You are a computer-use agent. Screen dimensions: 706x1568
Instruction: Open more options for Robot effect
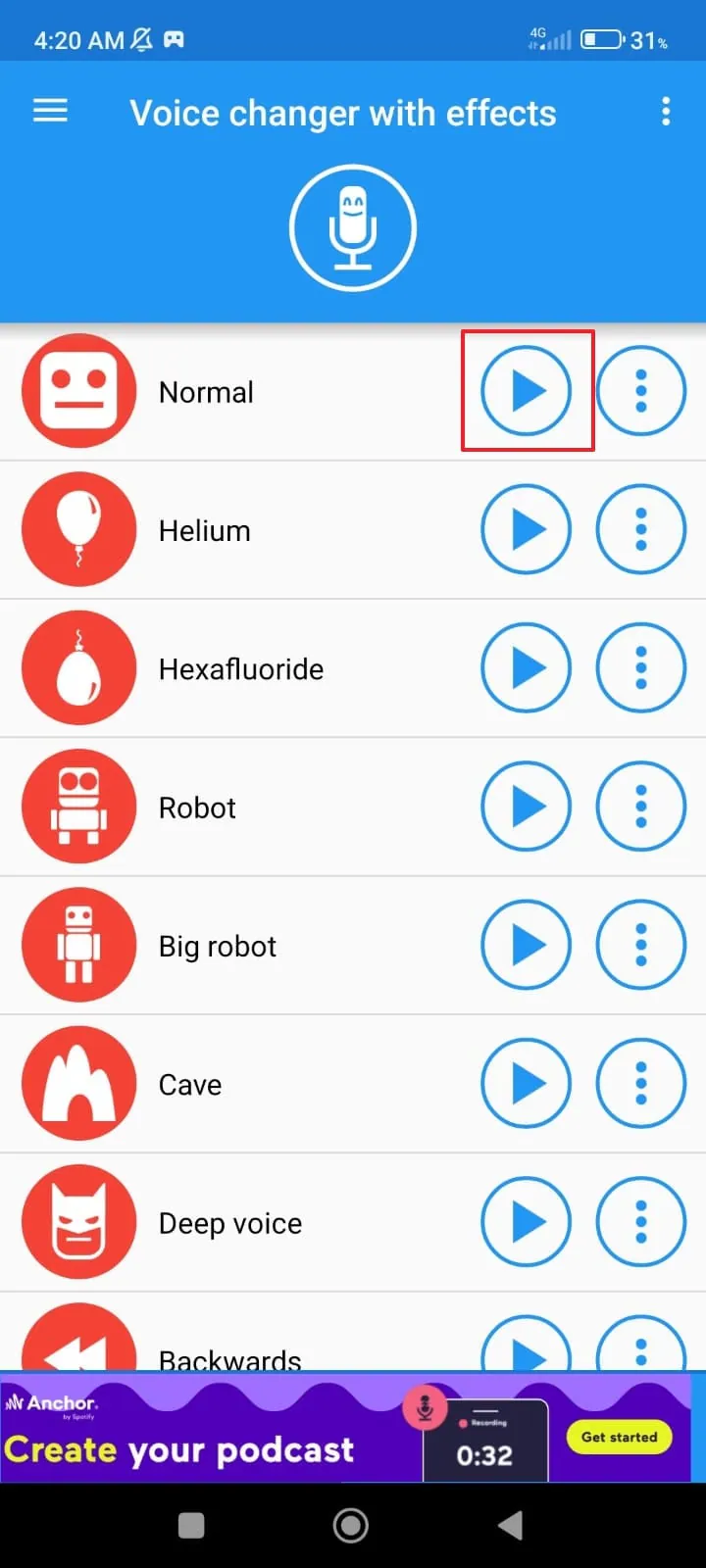(x=641, y=808)
